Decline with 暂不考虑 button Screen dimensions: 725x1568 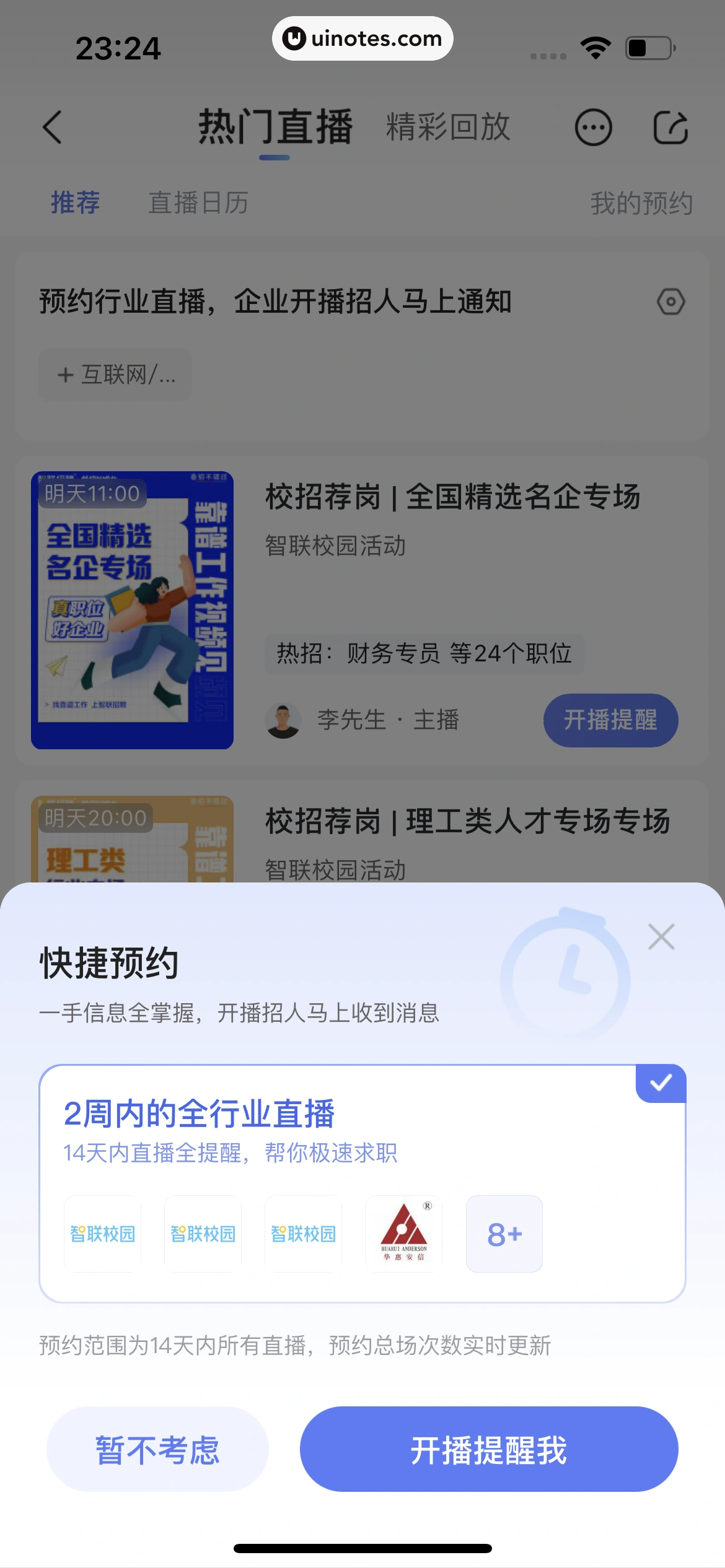click(157, 1449)
